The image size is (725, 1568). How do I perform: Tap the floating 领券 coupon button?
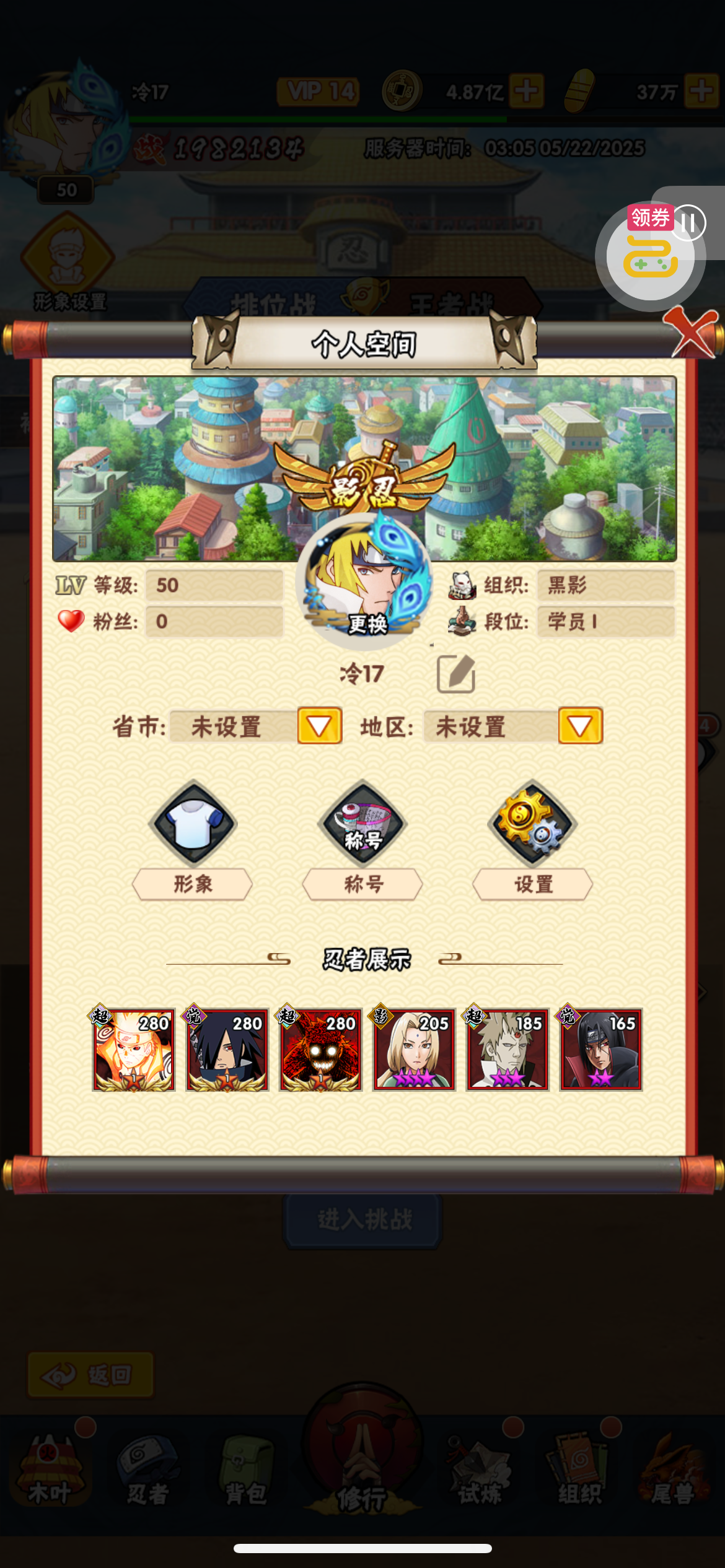(649, 257)
